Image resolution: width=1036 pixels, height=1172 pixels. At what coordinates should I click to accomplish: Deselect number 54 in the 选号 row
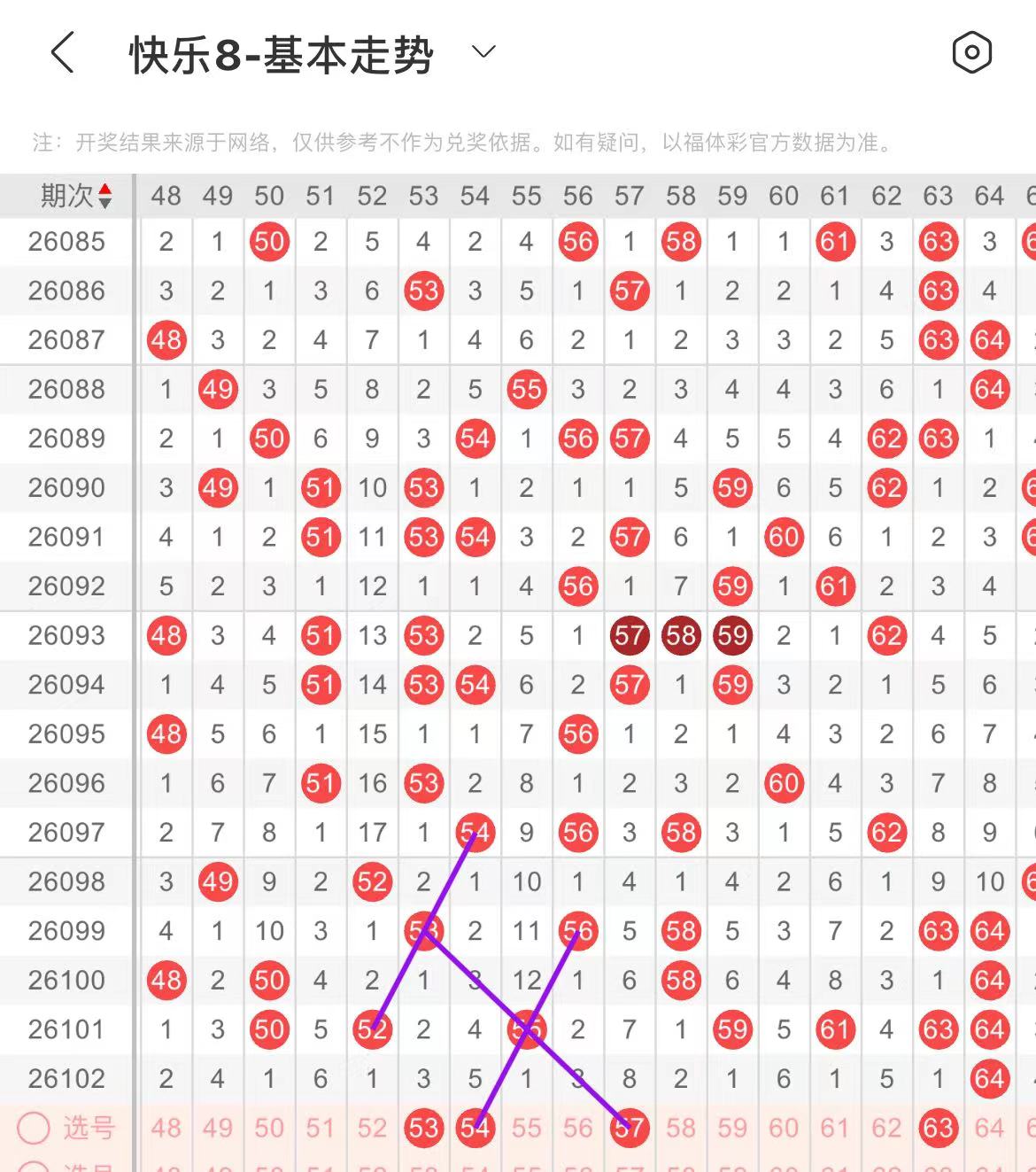click(x=475, y=1128)
